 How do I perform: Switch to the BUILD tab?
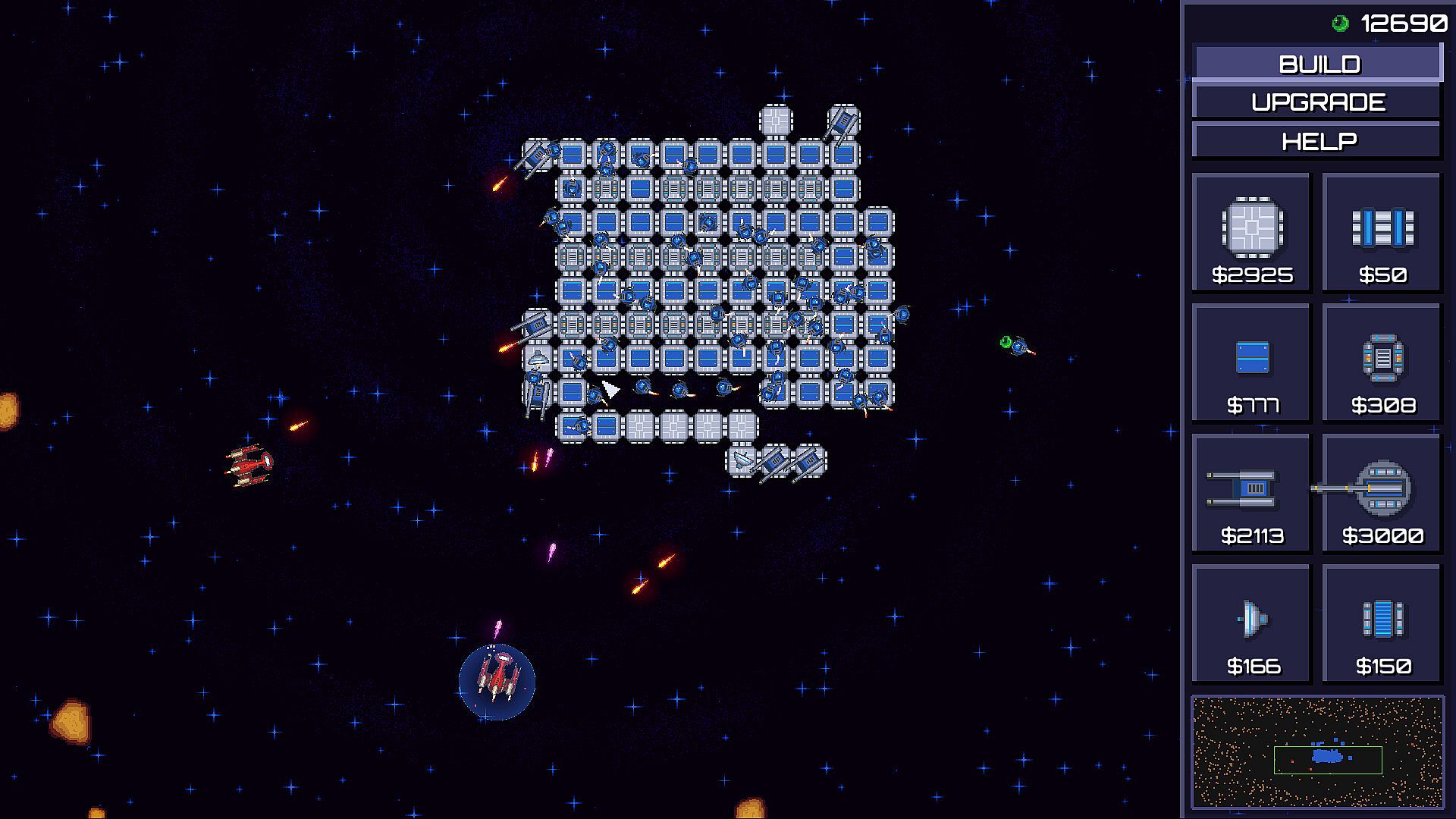pos(1318,64)
